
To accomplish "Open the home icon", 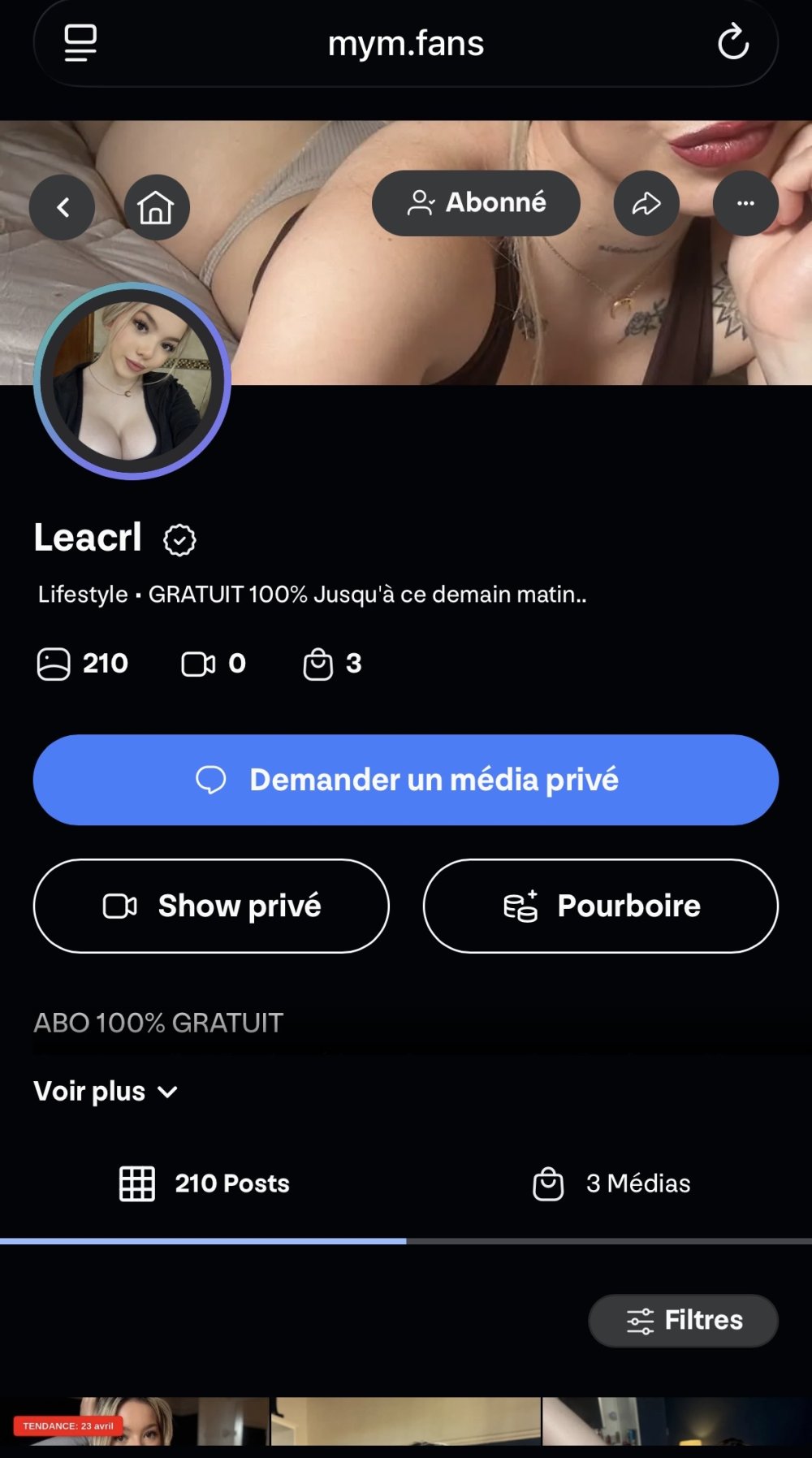I will coord(156,207).
